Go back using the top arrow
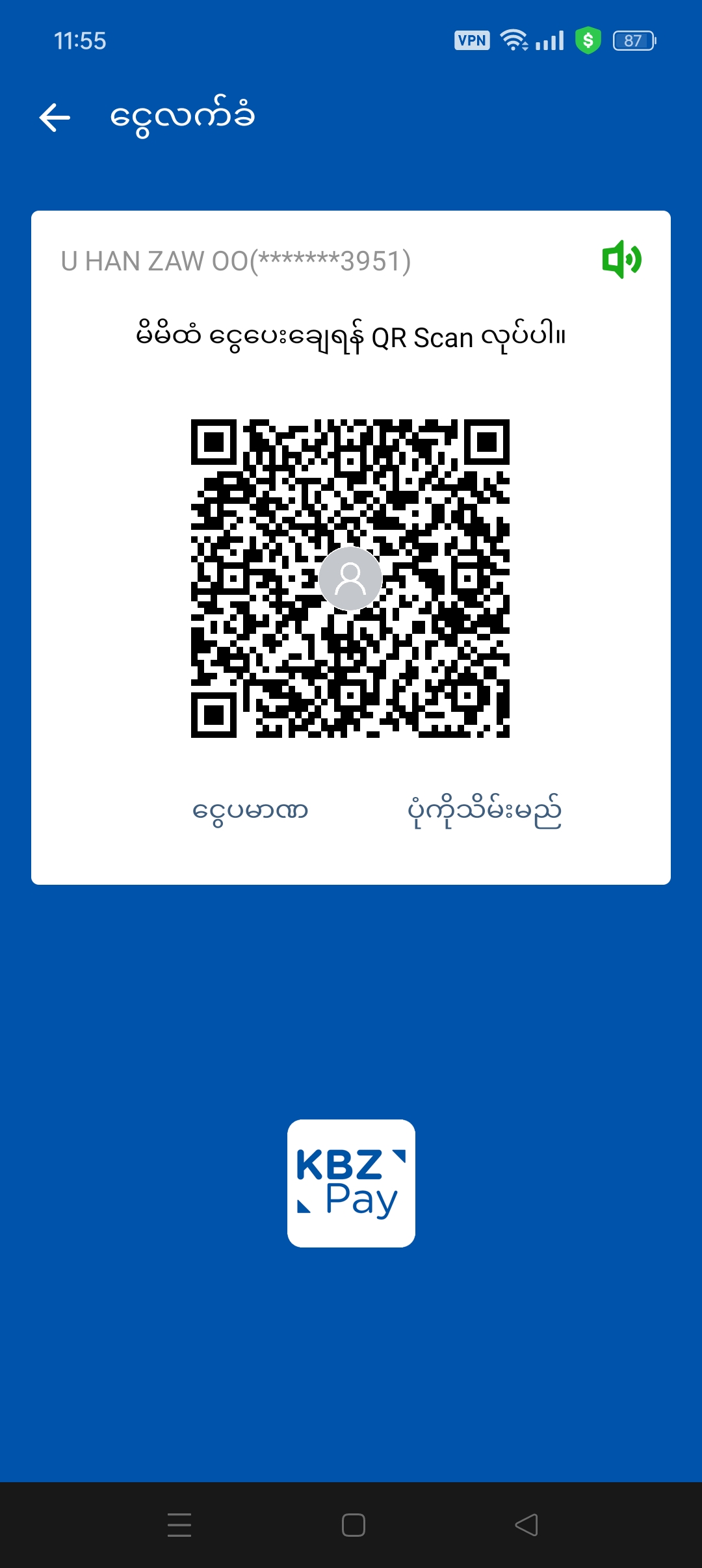The height and width of the screenshot is (1568, 702). pos(55,118)
